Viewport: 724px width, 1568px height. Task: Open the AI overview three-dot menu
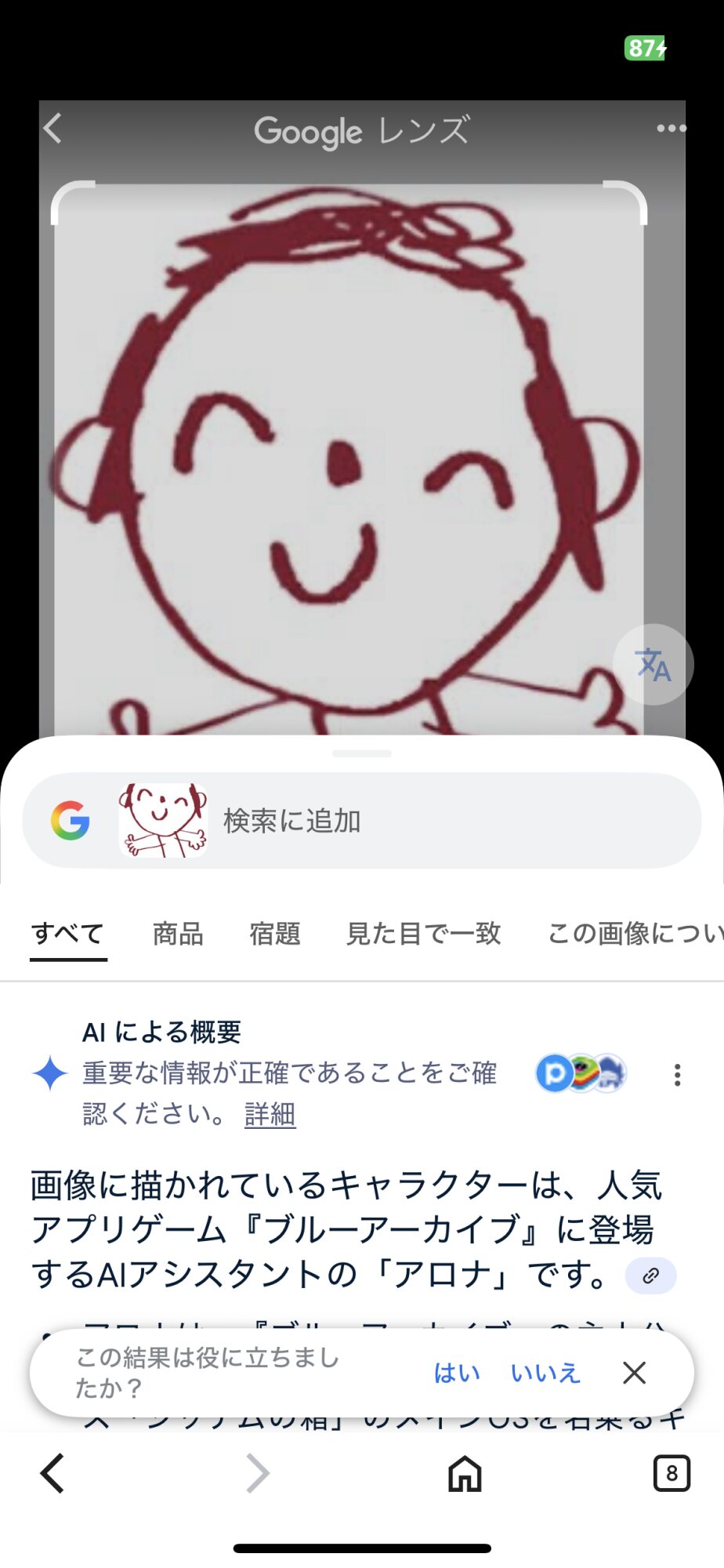coord(677,1074)
